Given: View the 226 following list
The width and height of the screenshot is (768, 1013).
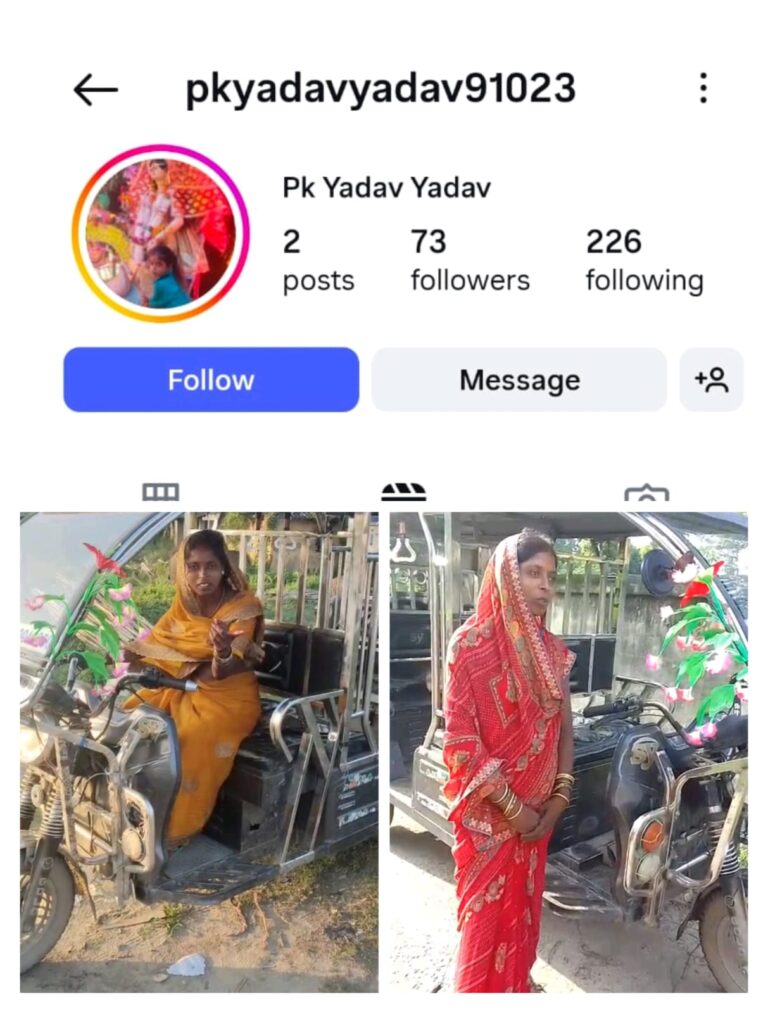Looking at the screenshot, I should [644, 260].
